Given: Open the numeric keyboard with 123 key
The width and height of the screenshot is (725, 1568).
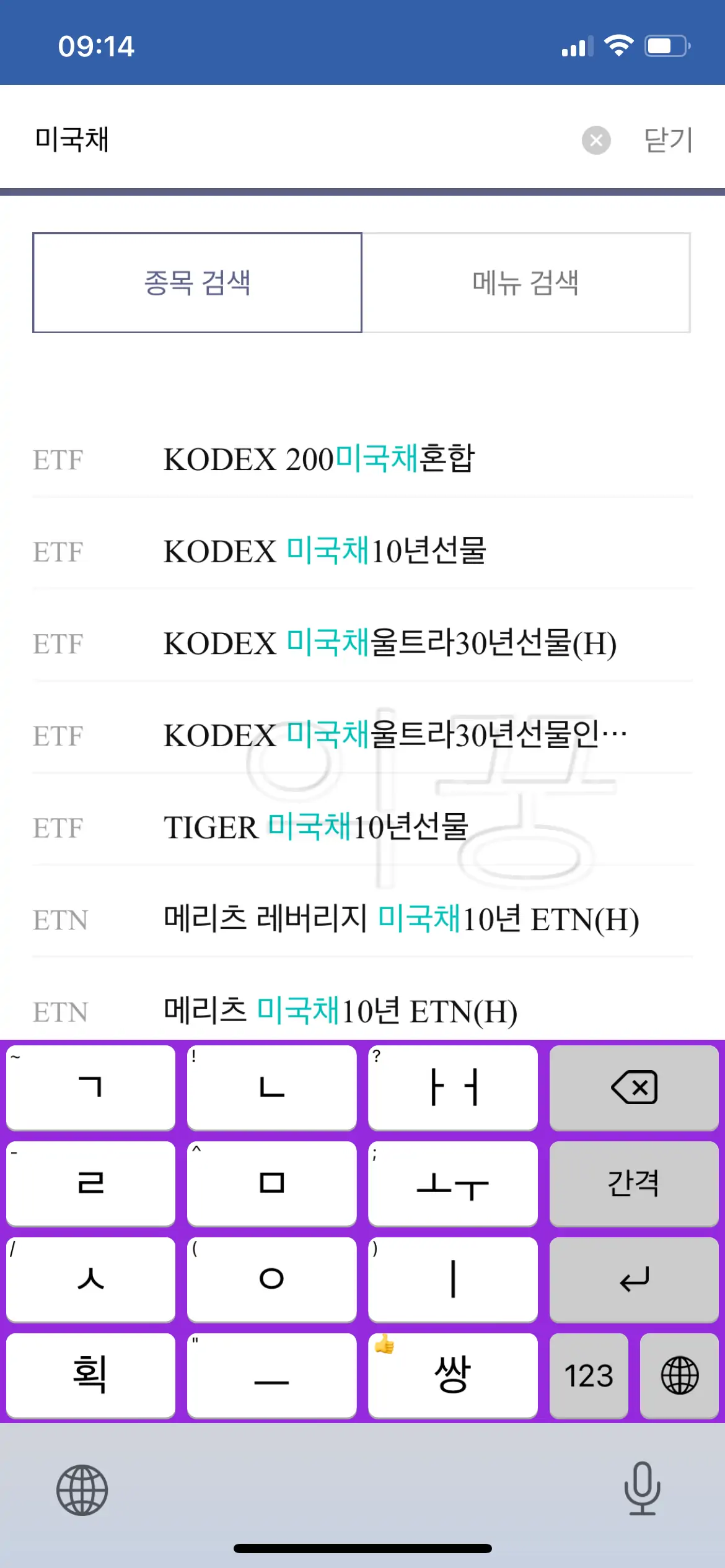Looking at the screenshot, I should (587, 1376).
